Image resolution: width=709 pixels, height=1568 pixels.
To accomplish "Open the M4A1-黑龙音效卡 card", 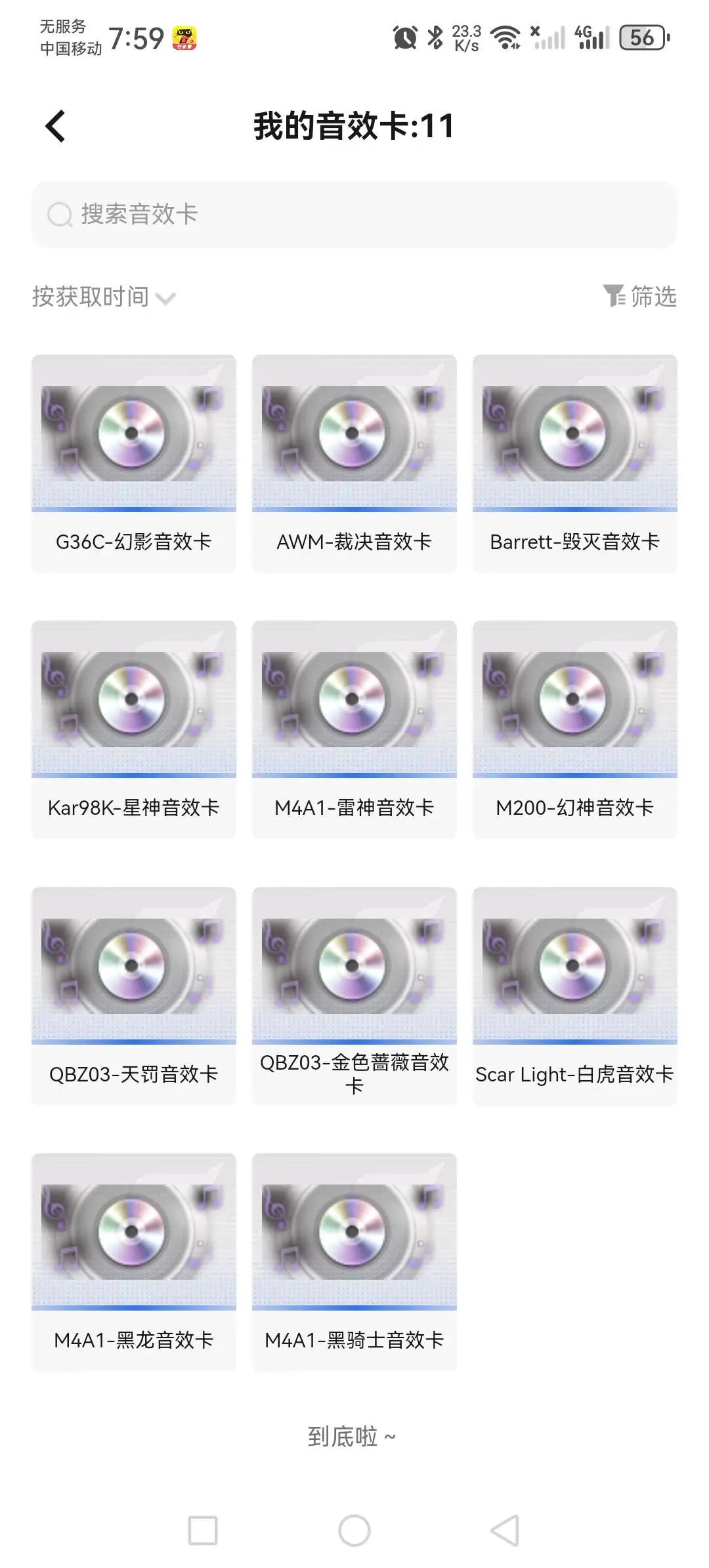I will (x=134, y=1262).
